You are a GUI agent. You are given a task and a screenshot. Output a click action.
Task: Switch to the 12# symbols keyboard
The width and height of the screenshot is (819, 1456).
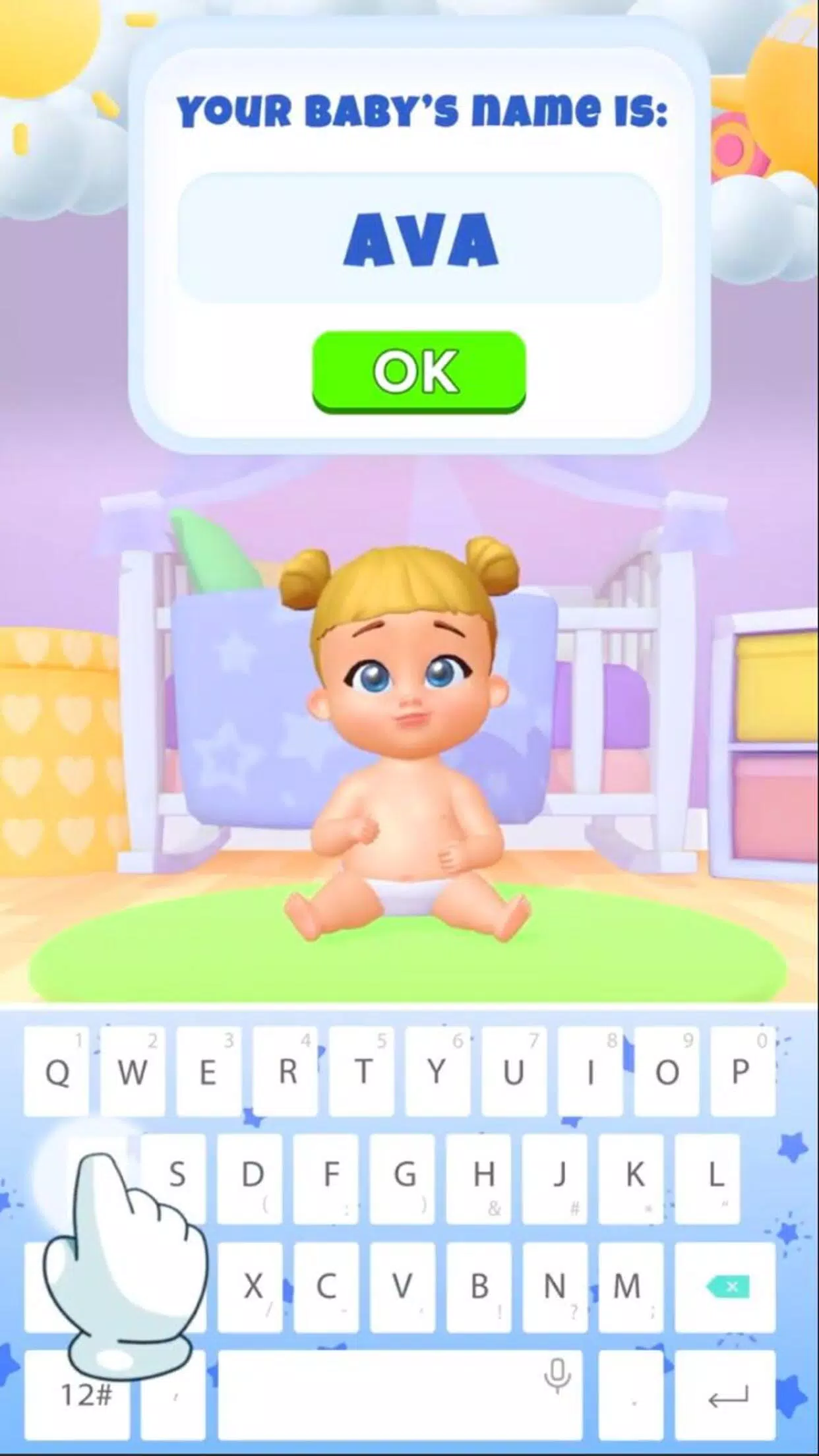[x=86, y=1395]
